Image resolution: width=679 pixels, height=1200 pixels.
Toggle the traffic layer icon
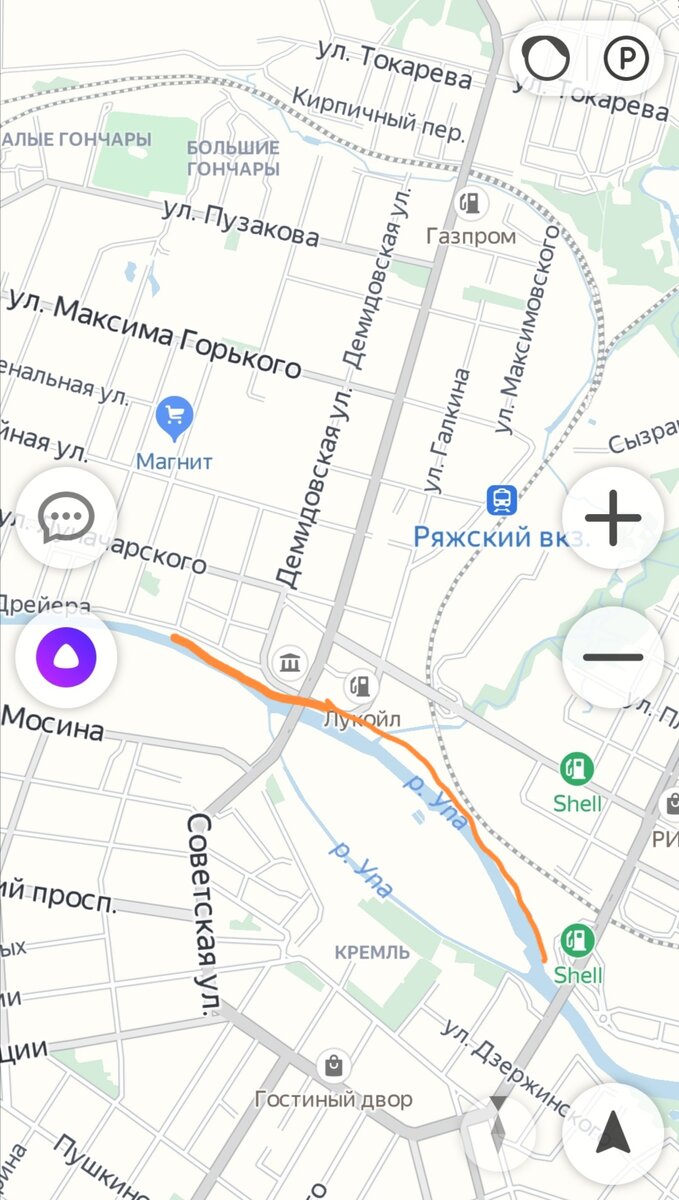pos(545,59)
